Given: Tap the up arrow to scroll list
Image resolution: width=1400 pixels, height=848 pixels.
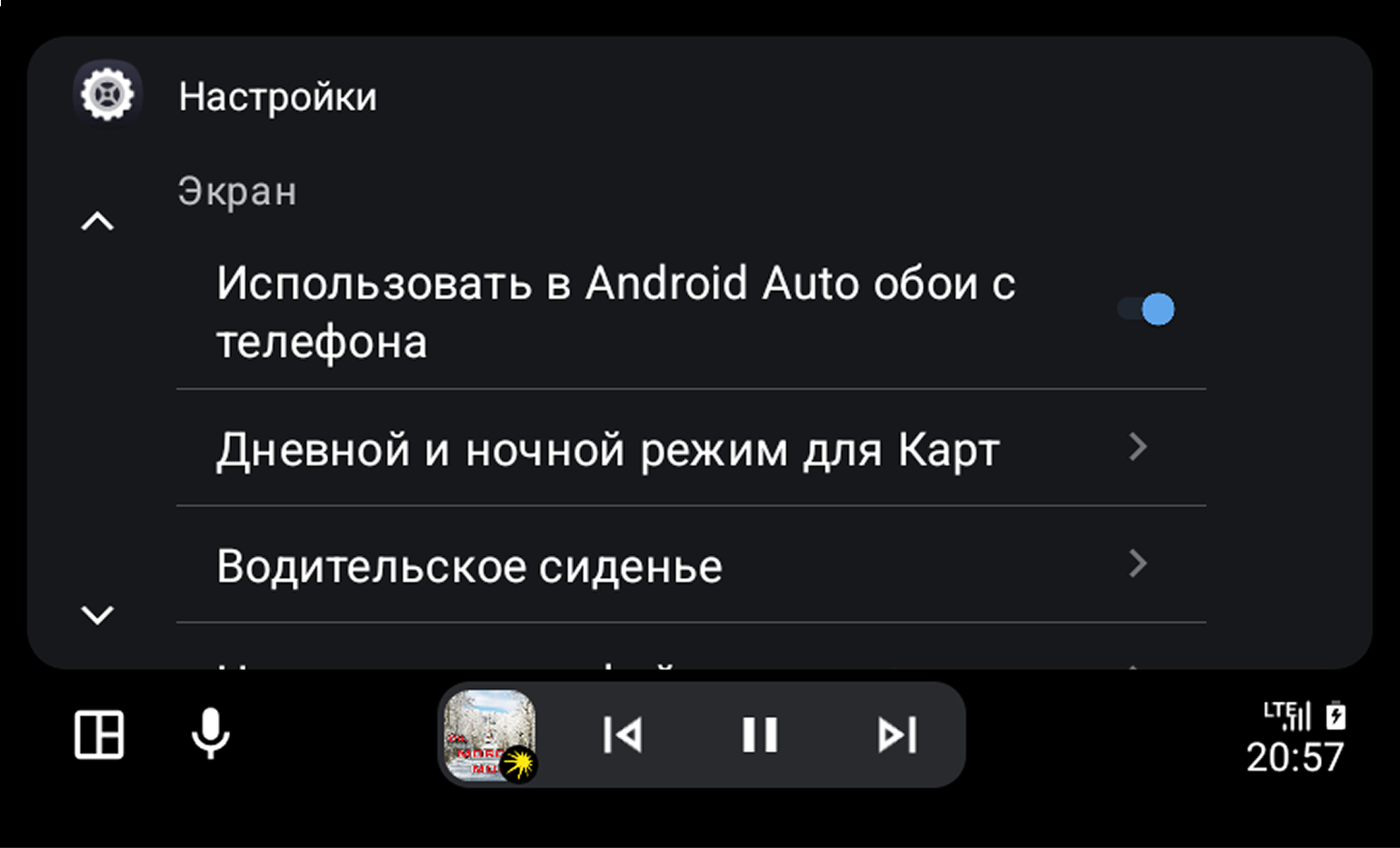Looking at the screenshot, I should coord(97,221).
